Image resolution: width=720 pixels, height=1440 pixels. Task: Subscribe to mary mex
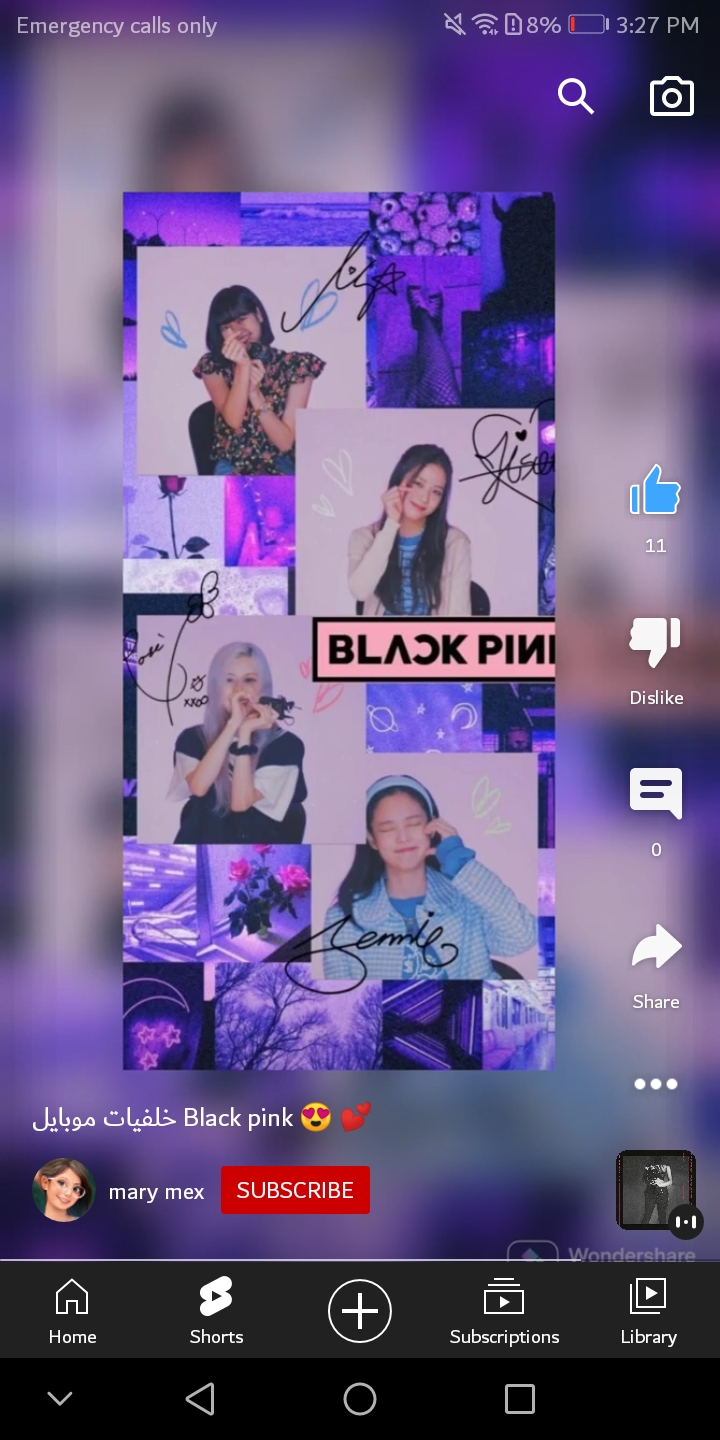point(295,1190)
